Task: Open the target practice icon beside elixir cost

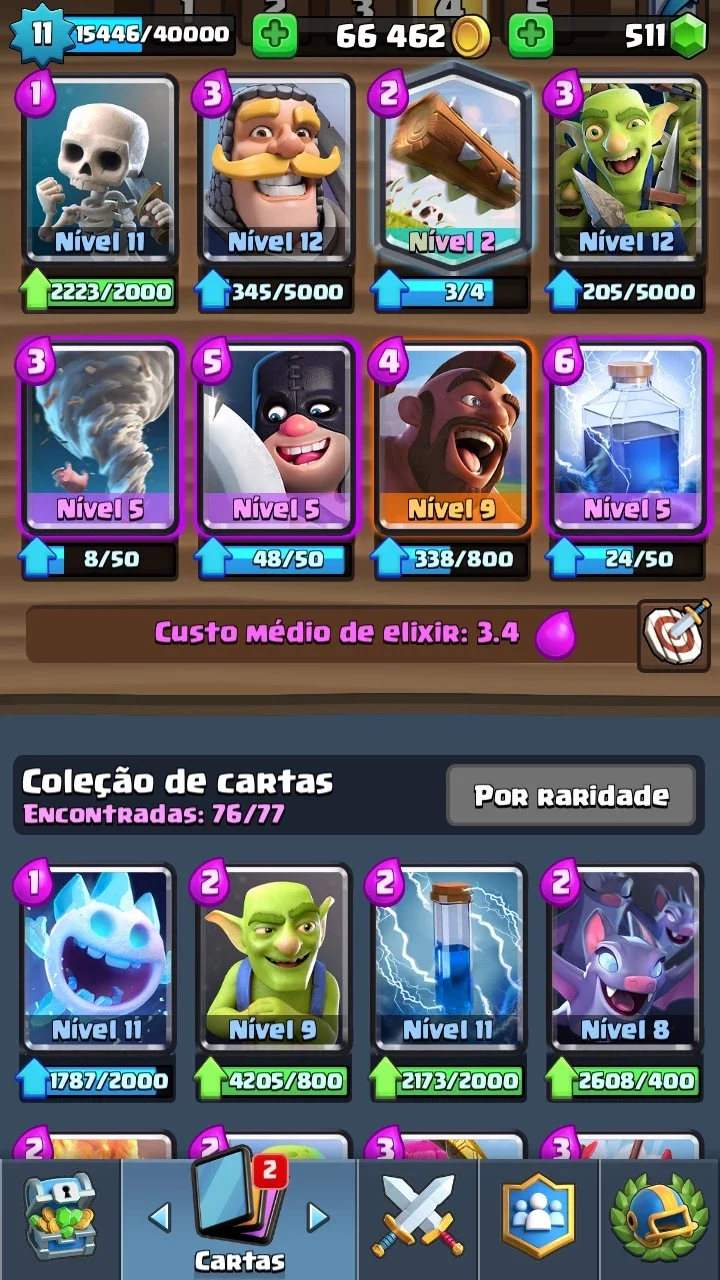Action: [x=674, y=634]
